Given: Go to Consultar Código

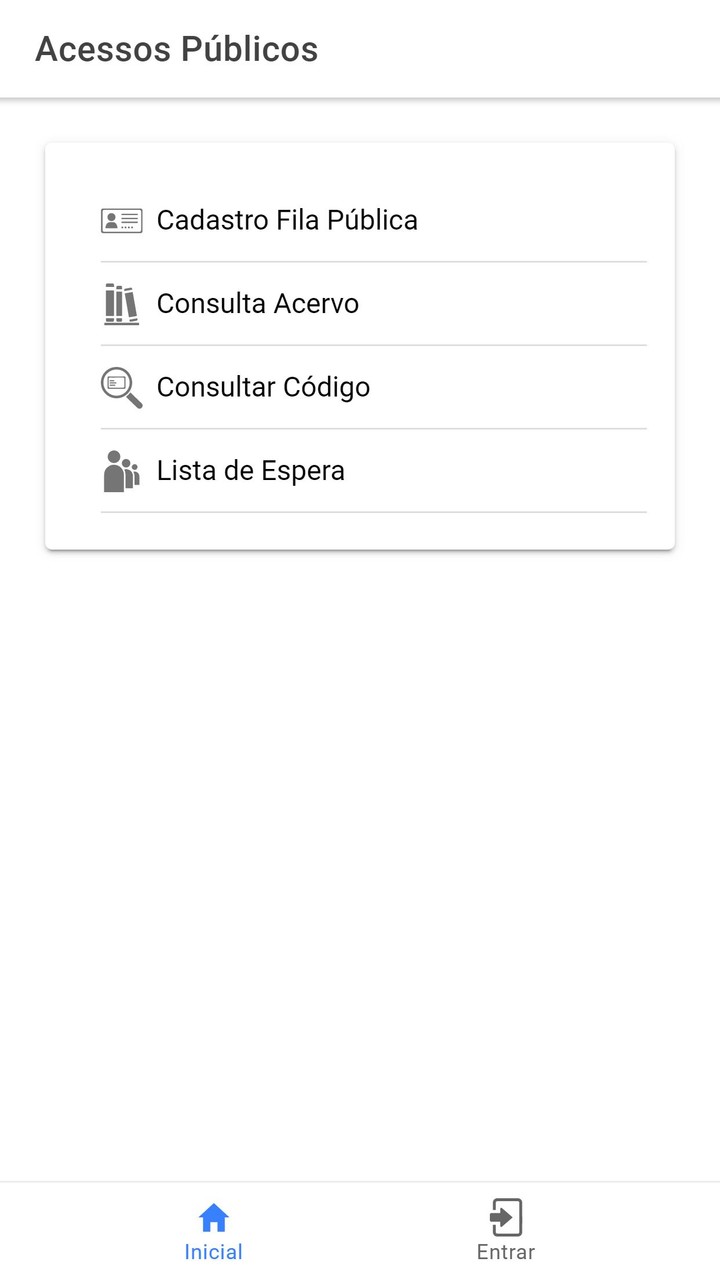Looking at the screenshot, I should click(263, 387).
